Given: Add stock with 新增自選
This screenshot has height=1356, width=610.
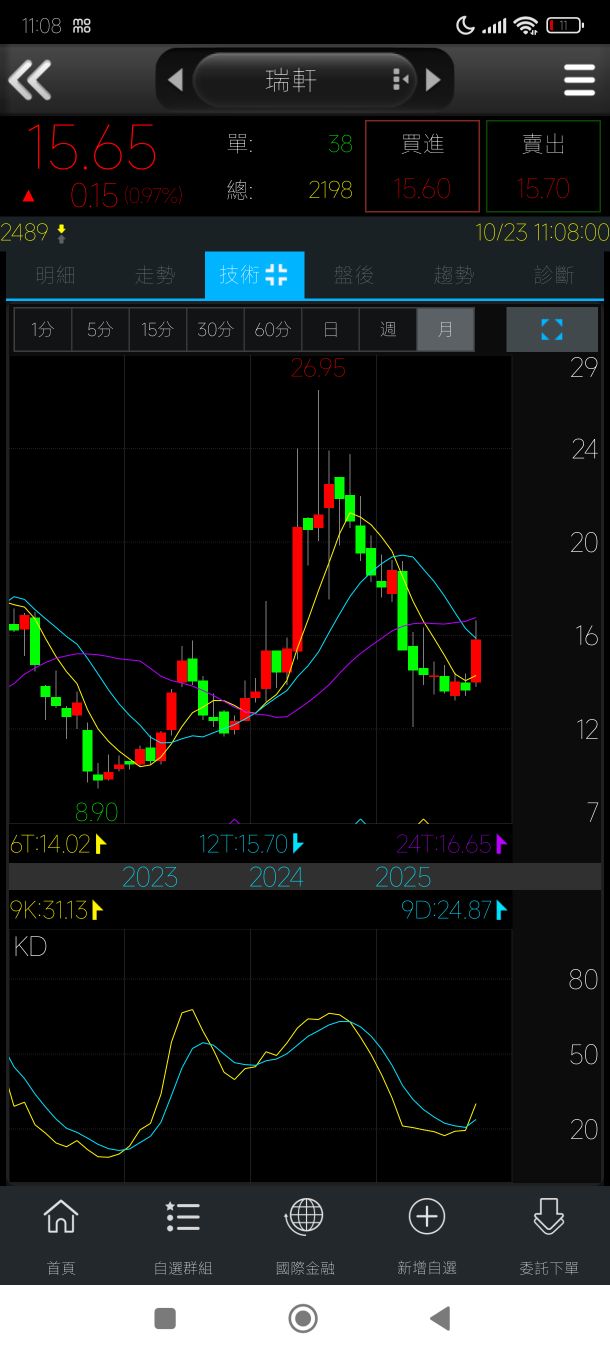Looking at the screenshot, I should tap(427, 1236).
